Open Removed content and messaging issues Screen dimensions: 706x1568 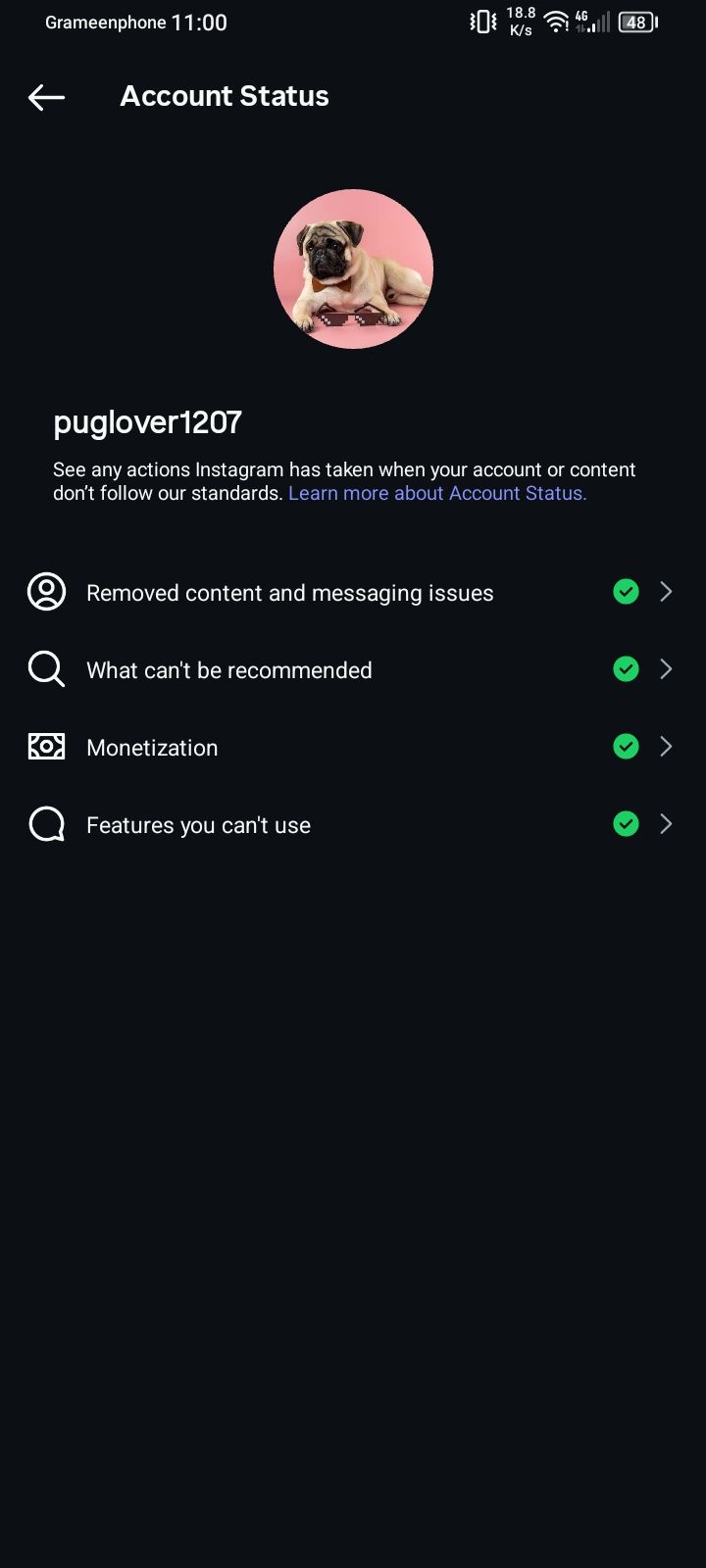point(353,592)
